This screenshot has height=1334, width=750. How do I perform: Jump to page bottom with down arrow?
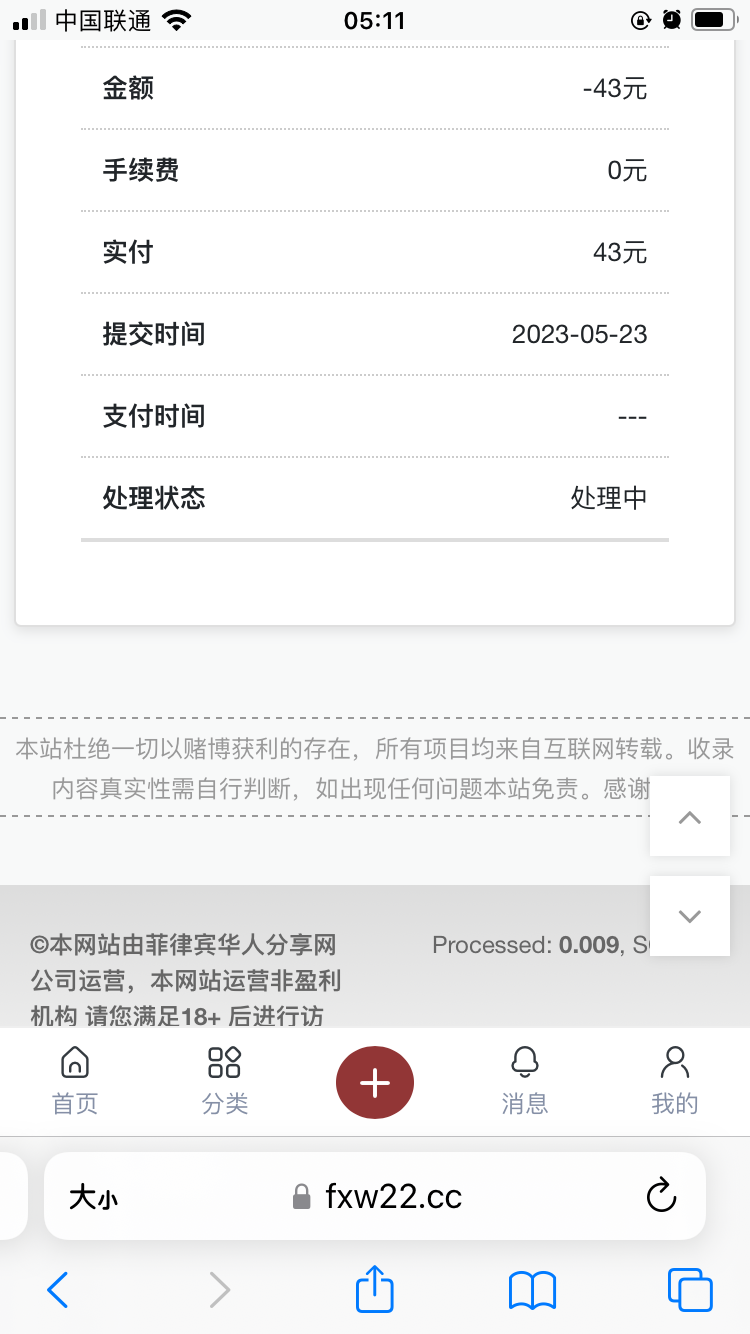689,916
